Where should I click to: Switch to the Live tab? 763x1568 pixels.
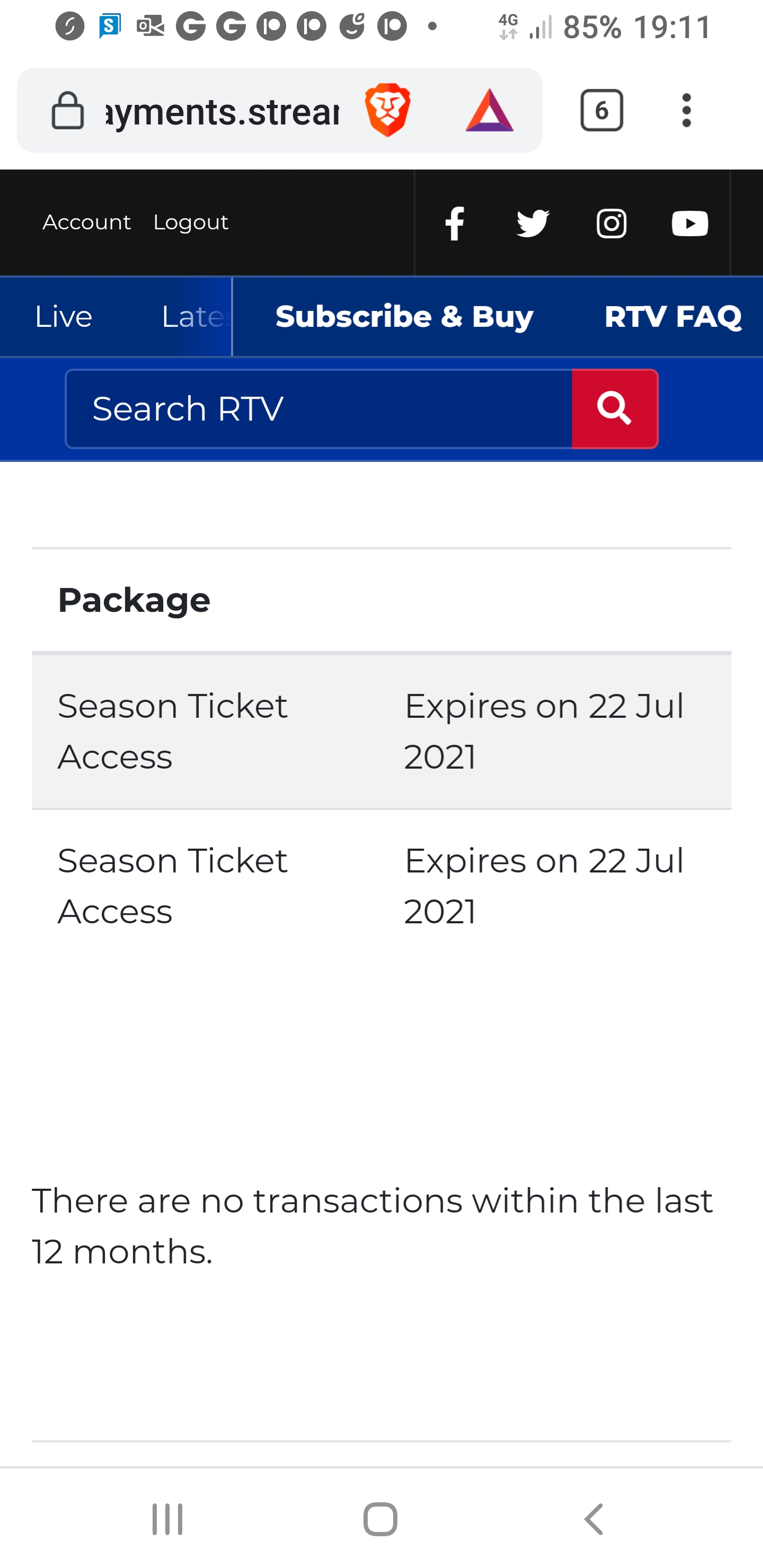[x=64, y=317]
